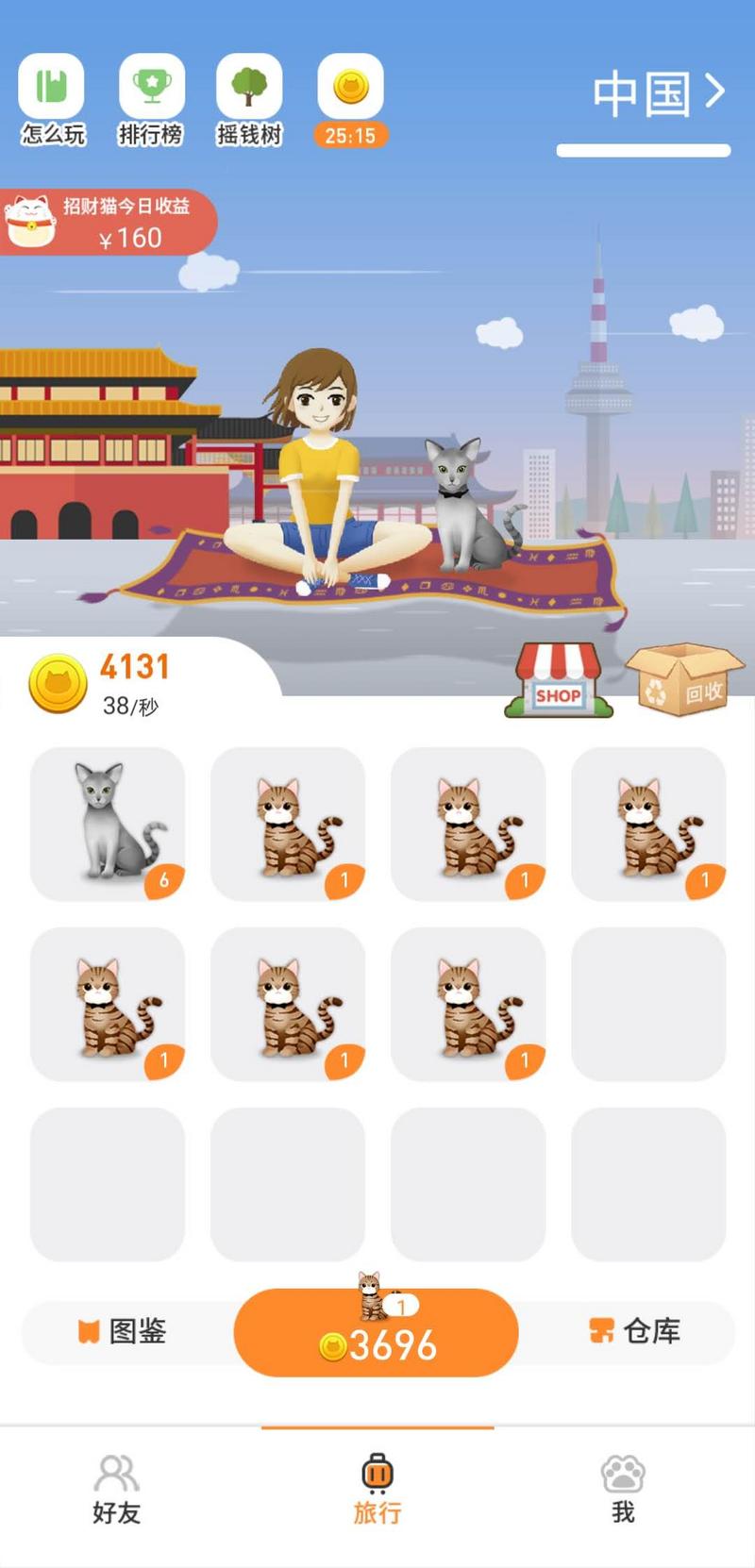Open the SHOP store
755x1568 pixels.
click(x=558, y=679)
